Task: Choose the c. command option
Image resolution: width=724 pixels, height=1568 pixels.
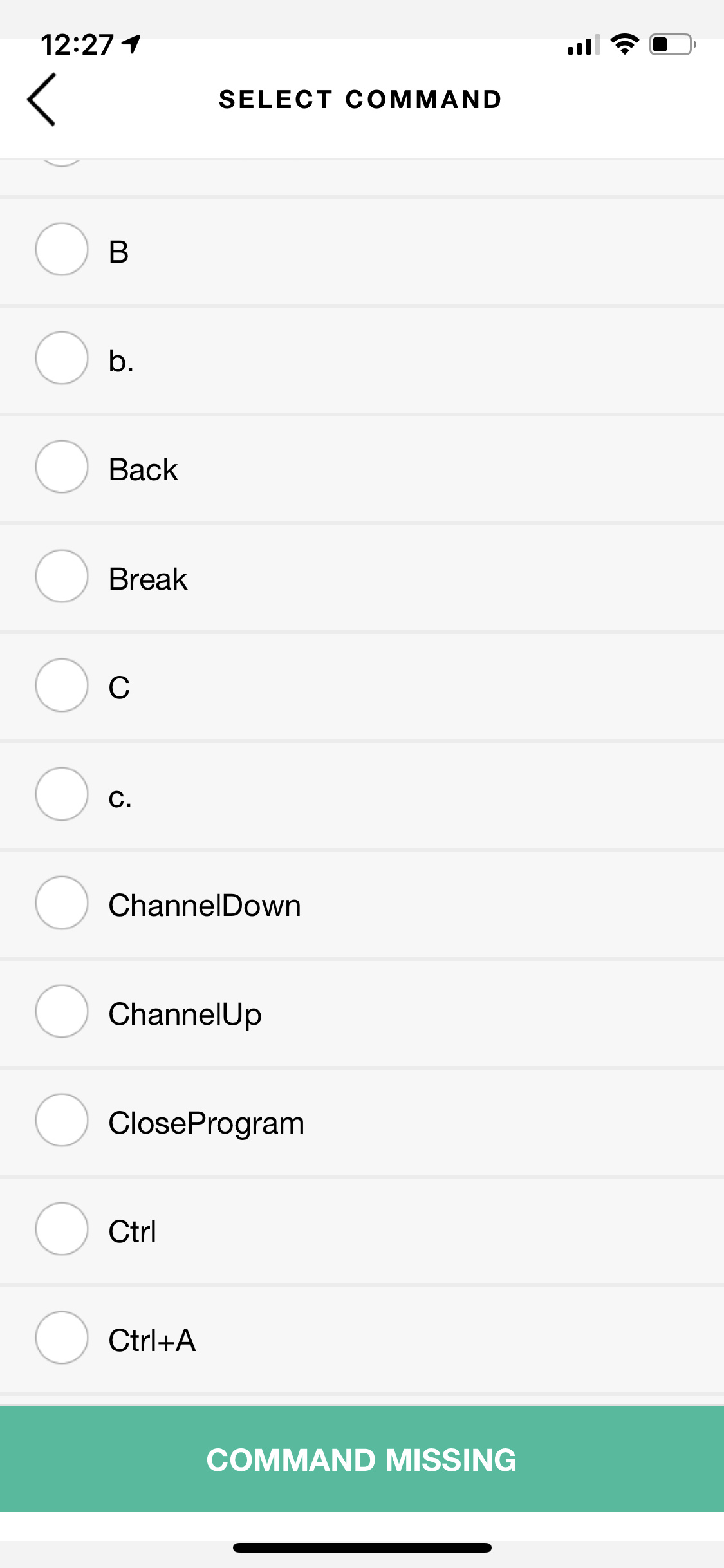Action: tap(62, 794)
